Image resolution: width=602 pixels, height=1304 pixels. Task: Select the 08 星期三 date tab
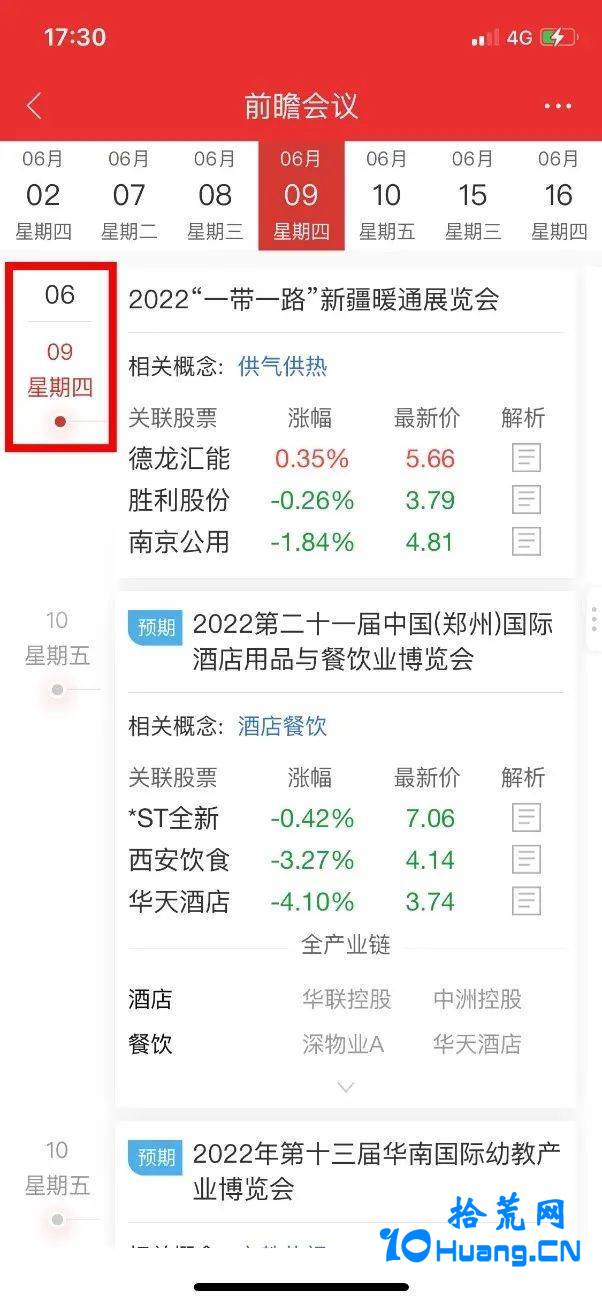pos(215,195)
